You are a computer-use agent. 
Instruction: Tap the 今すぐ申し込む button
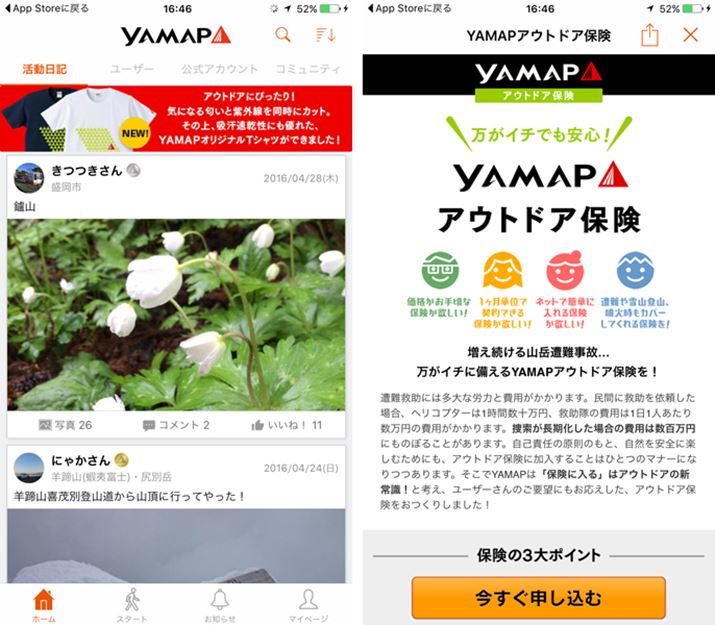point(538,598)
